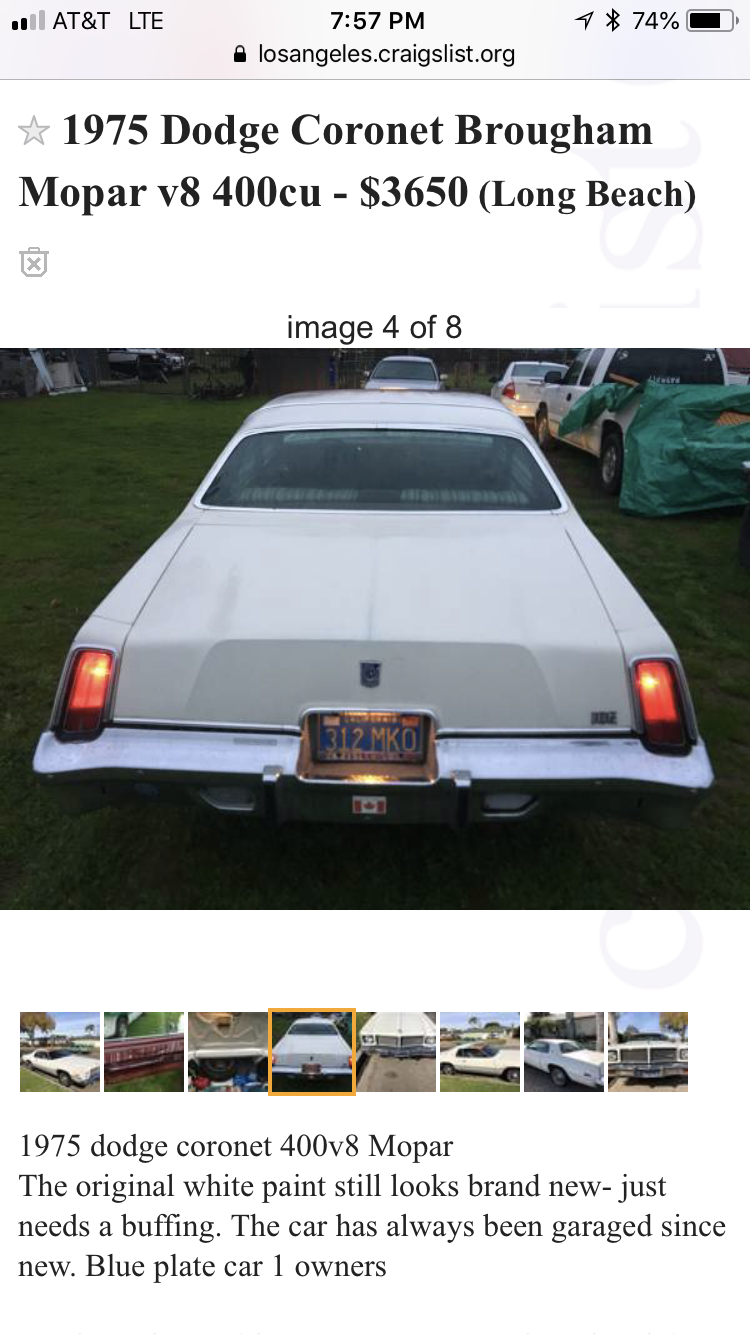Hide this posting with the trash icon
This screenshot has height=1334, width=750.
pyautogui.click(x=33, y=261)
